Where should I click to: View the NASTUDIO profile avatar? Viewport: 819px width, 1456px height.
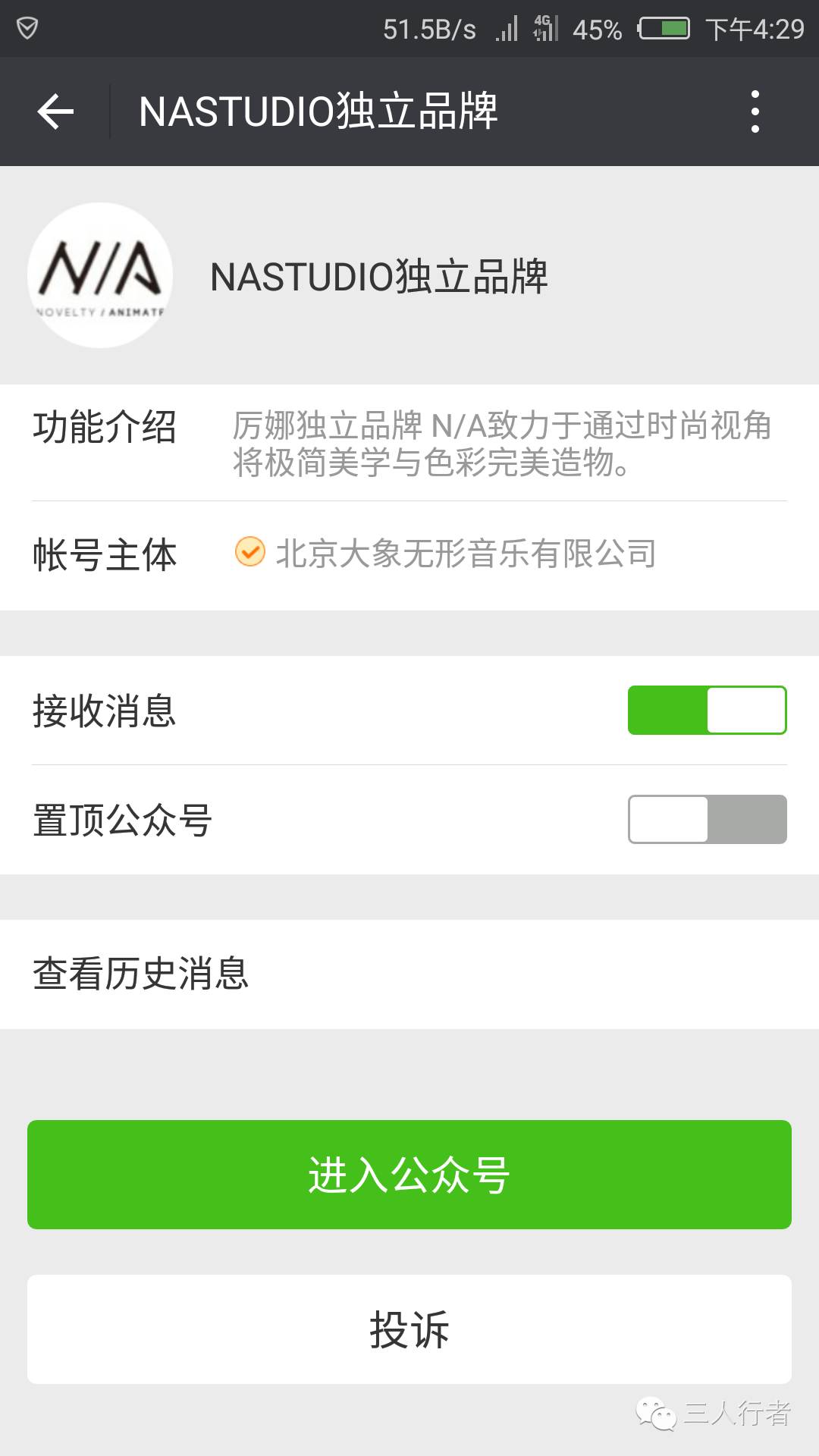100,275
